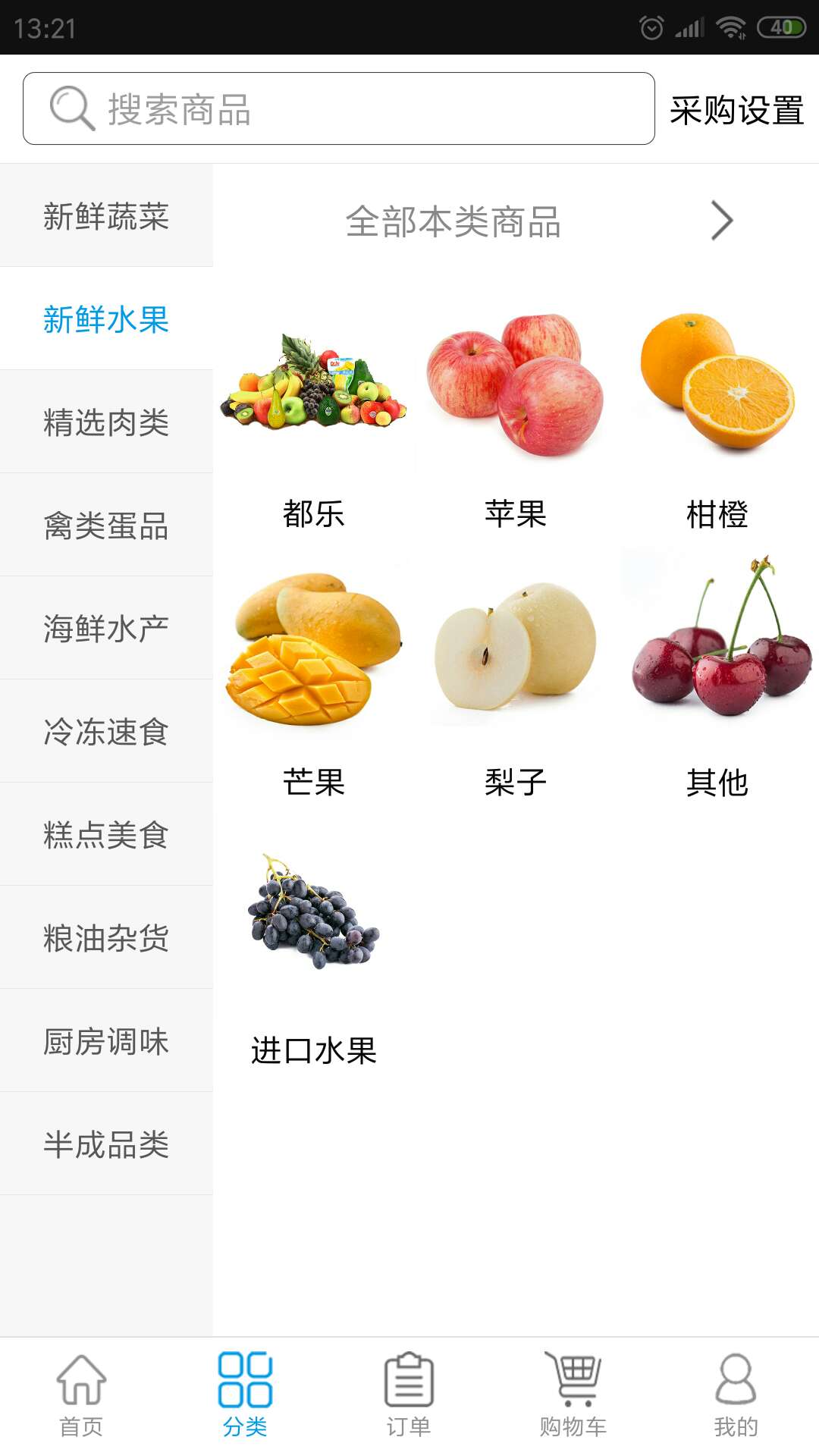The width and height of the screenshot is (819, 1456).
Task: Select the 新鲜蔬菜 category
Action: (106, 216)
